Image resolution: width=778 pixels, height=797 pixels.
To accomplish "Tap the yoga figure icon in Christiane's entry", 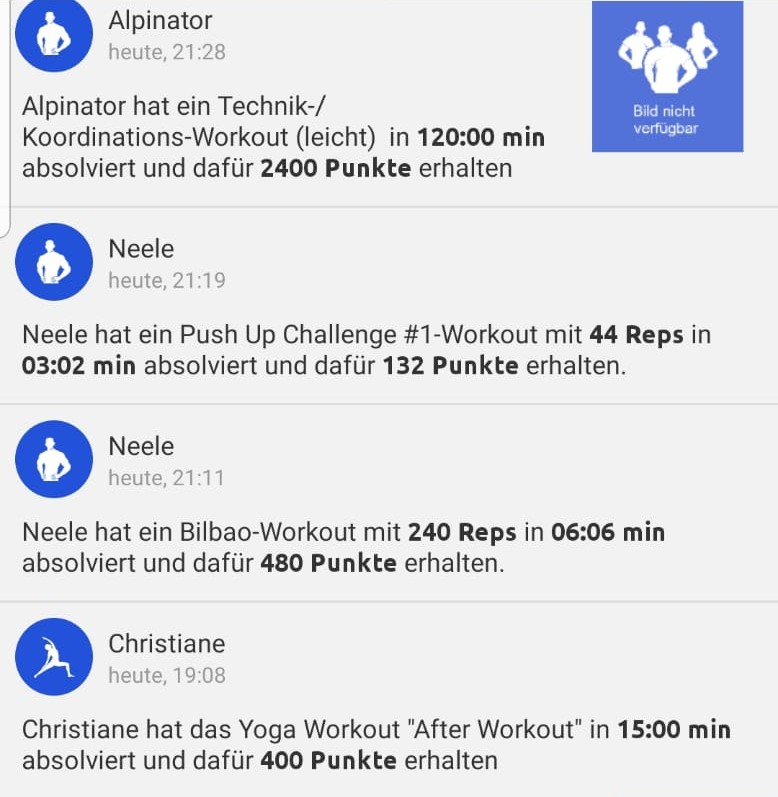I will click(54, 657).
